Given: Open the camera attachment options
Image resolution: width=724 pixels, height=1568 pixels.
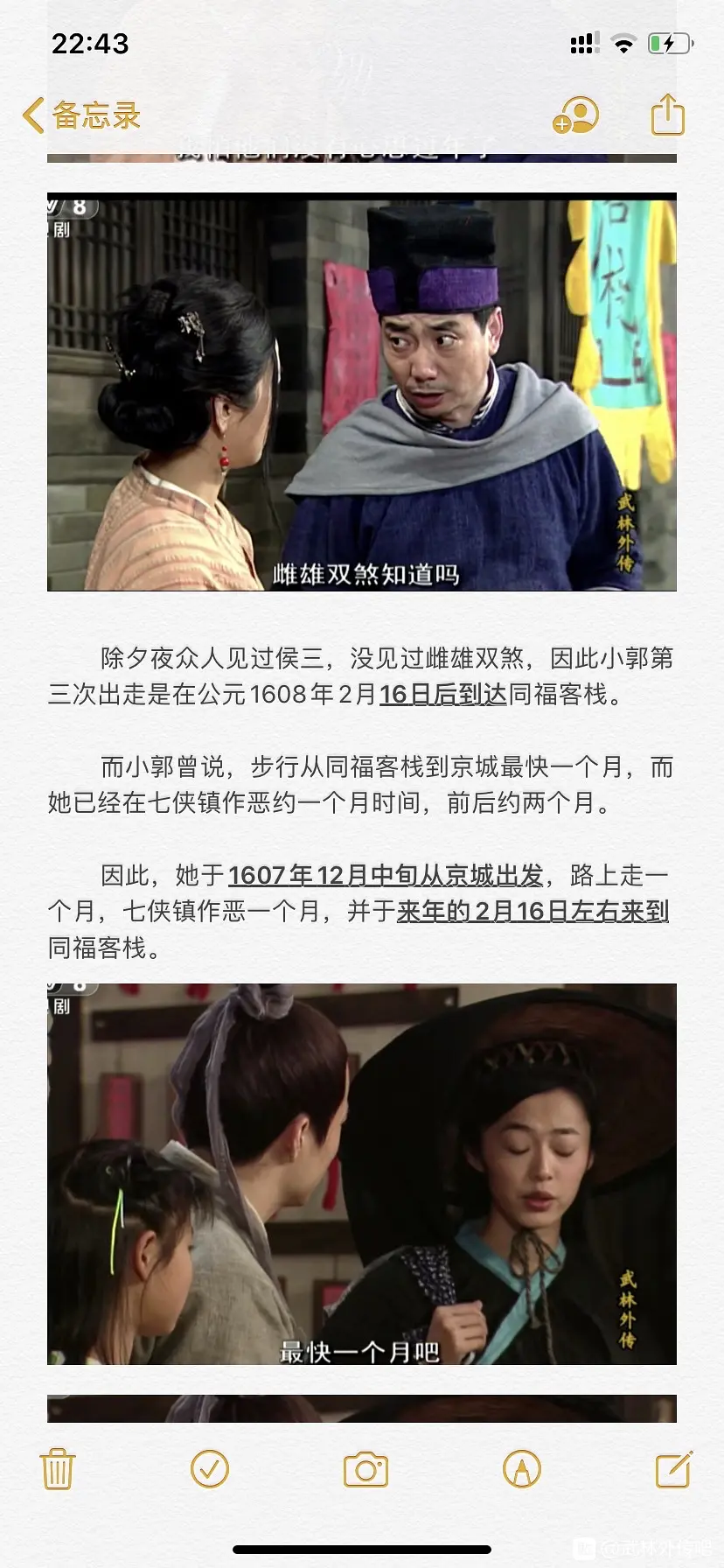Looking at the screenshot, I should click(365, 1469).
